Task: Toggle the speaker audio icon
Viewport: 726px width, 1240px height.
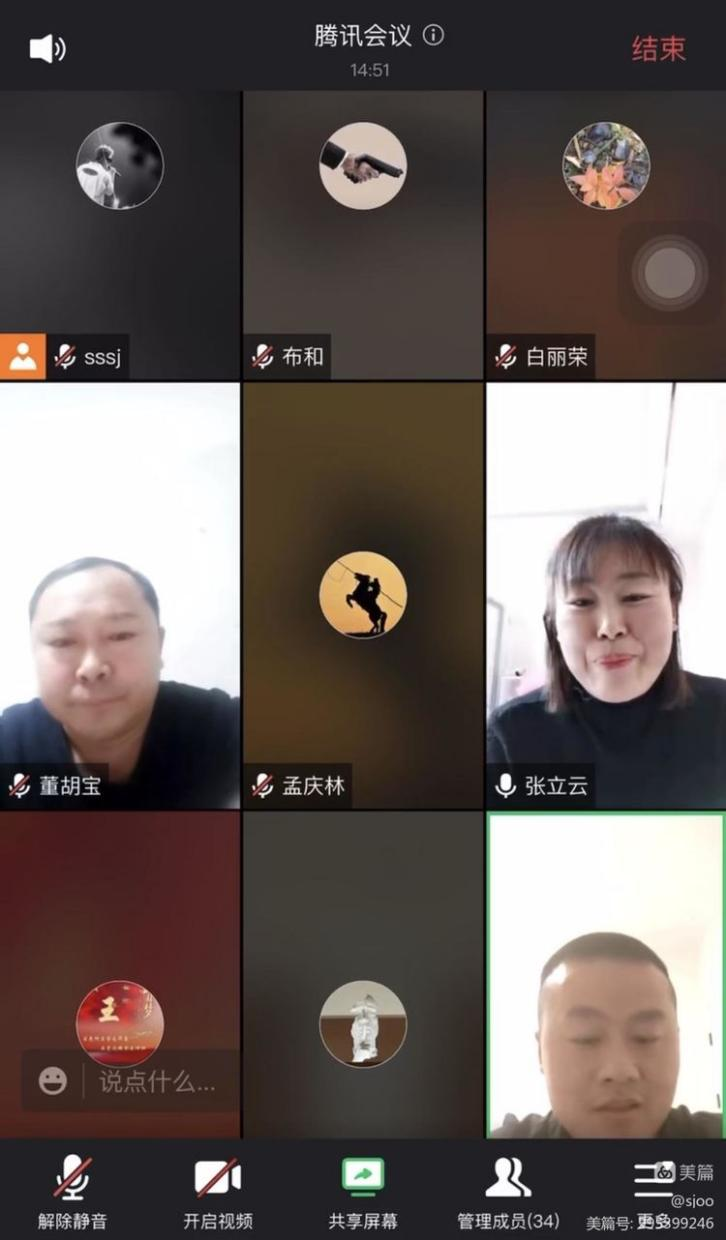Action: [x=47, y=48]
